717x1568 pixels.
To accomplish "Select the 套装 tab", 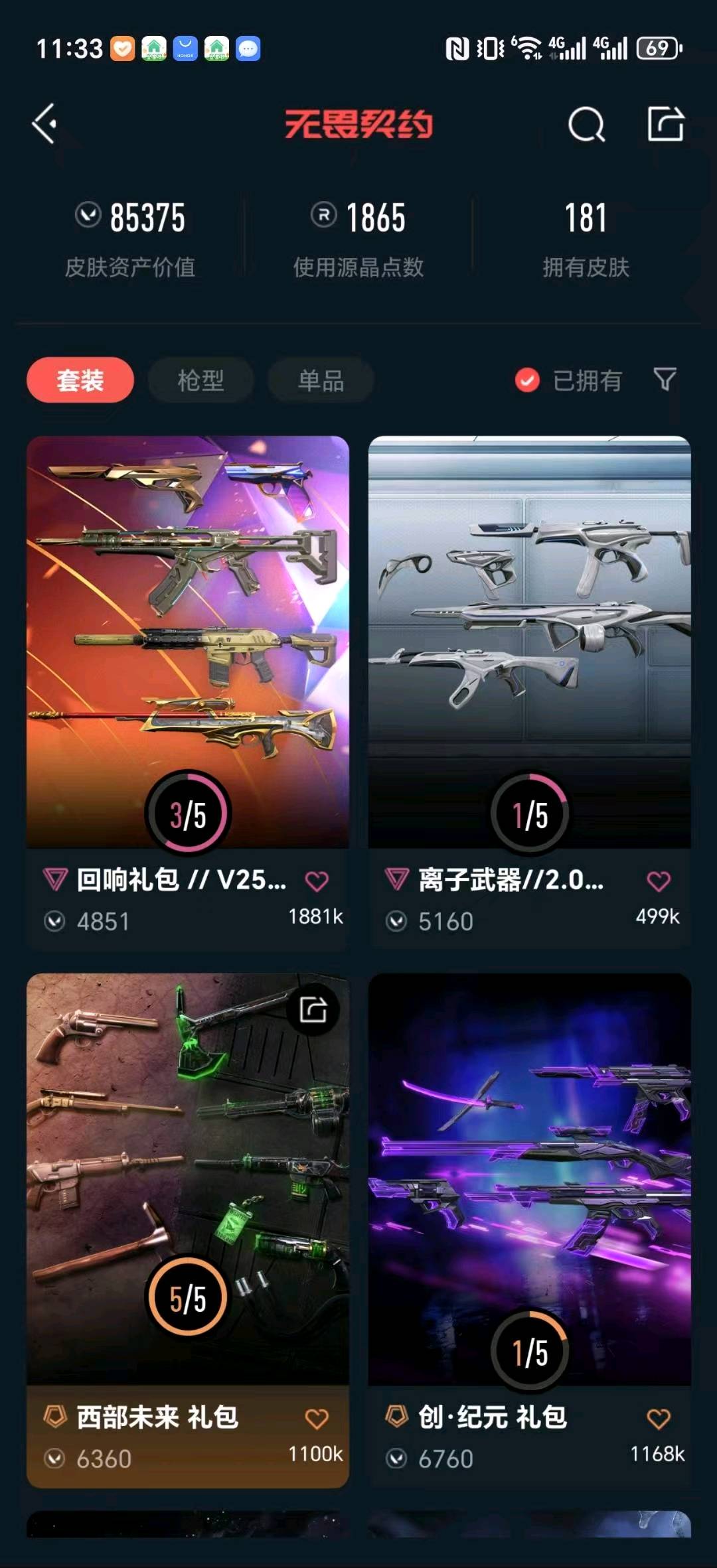I will coord(80,380).
